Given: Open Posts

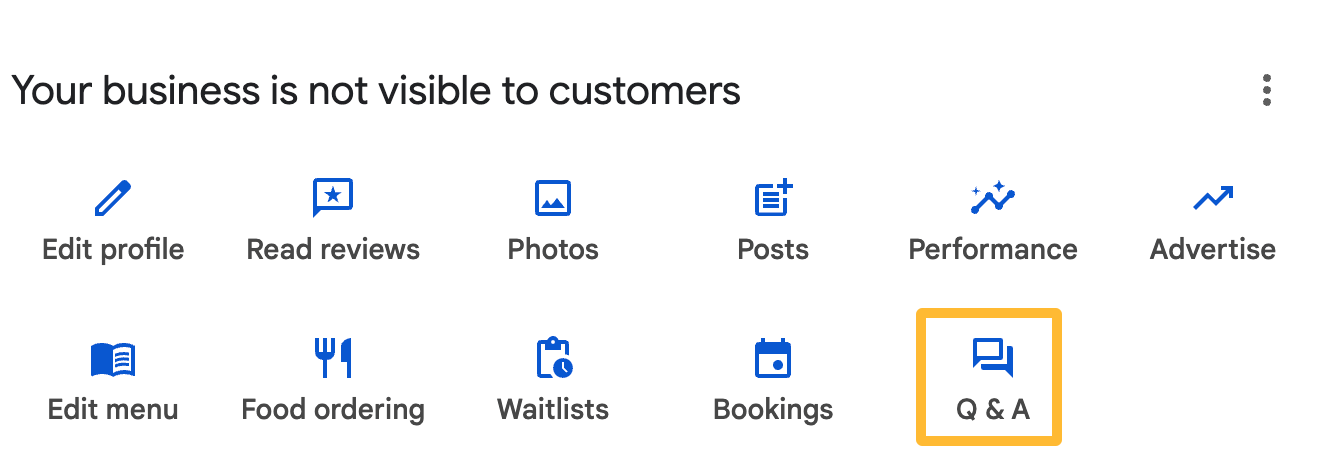Looking at the screenshot, I should [x=773, y=220].
